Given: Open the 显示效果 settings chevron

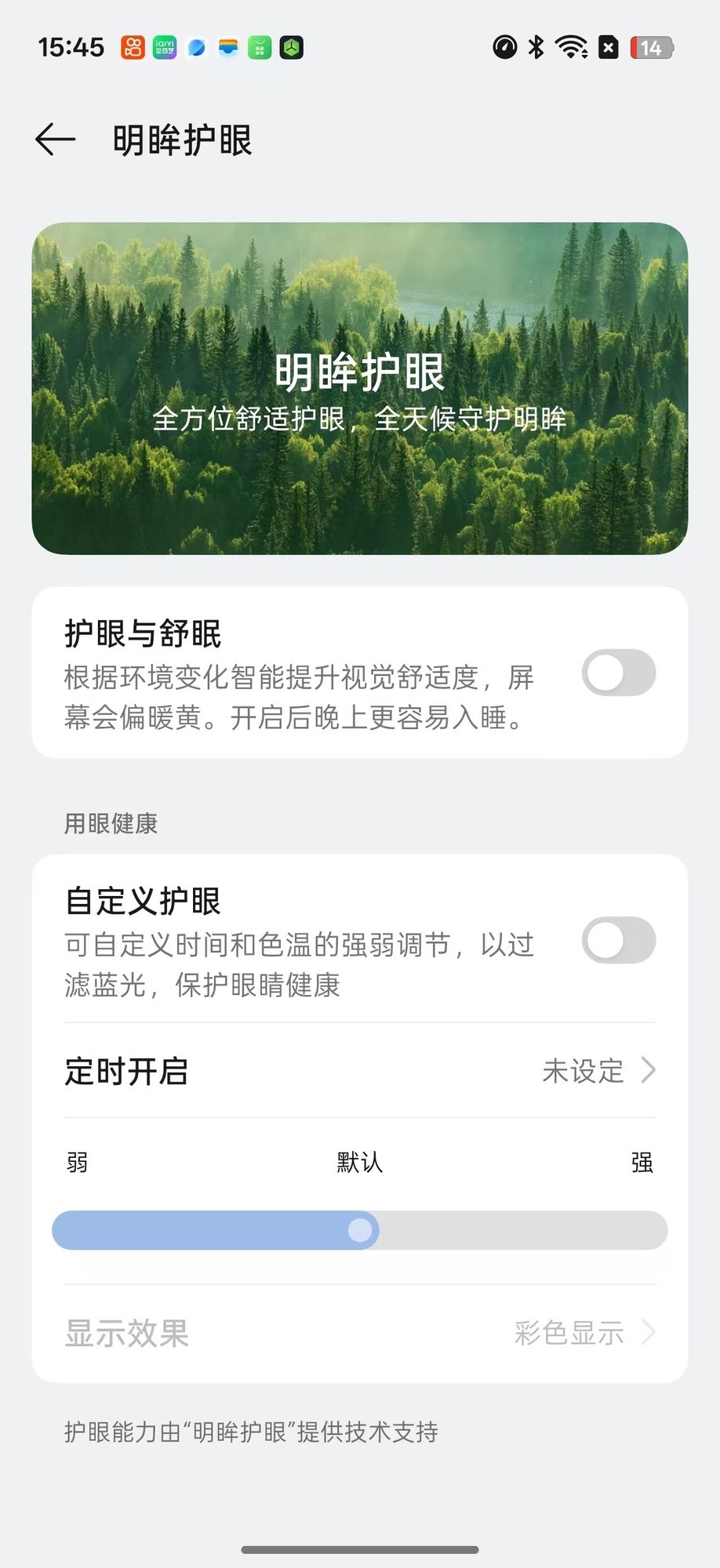Looking at the screenshot, I should 648,1332.
